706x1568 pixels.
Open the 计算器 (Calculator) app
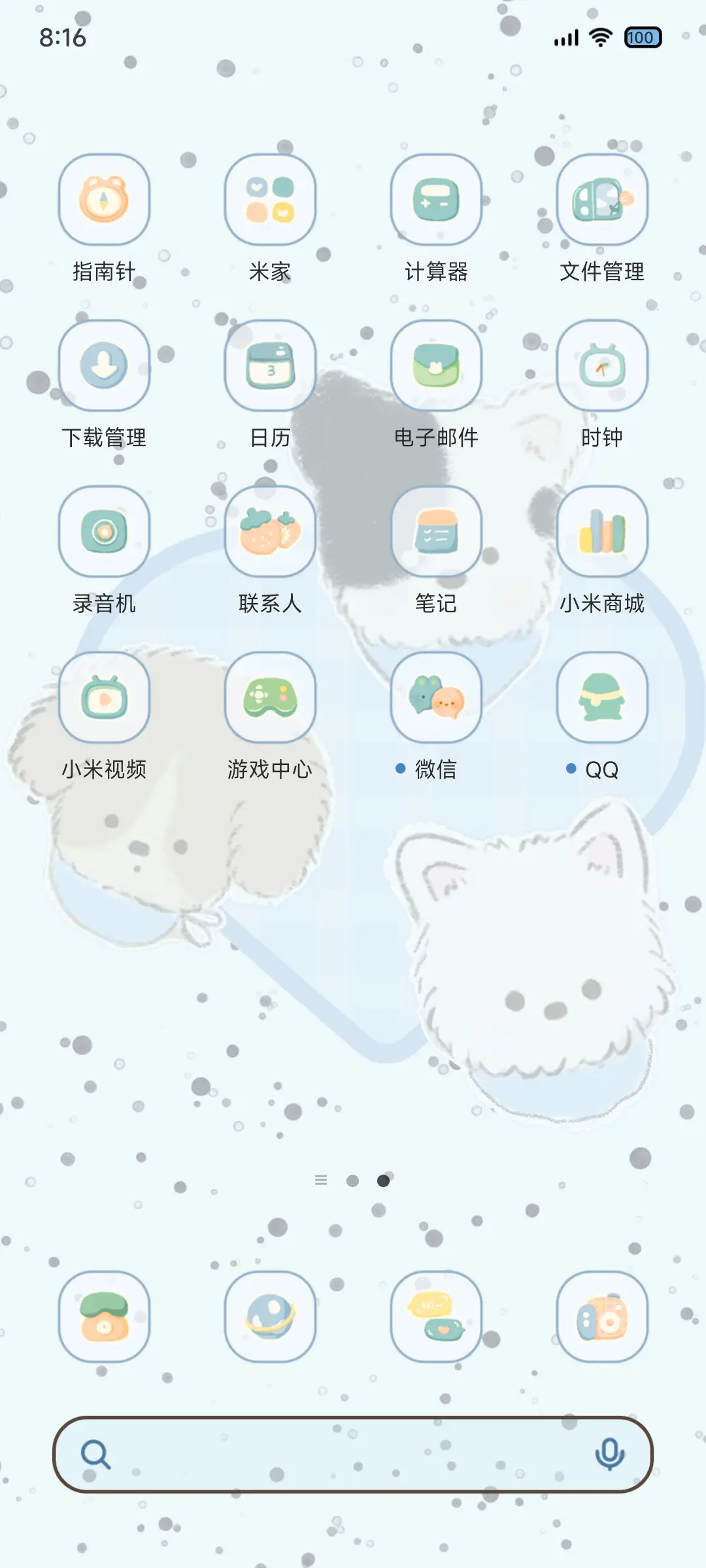coord(436,201)
